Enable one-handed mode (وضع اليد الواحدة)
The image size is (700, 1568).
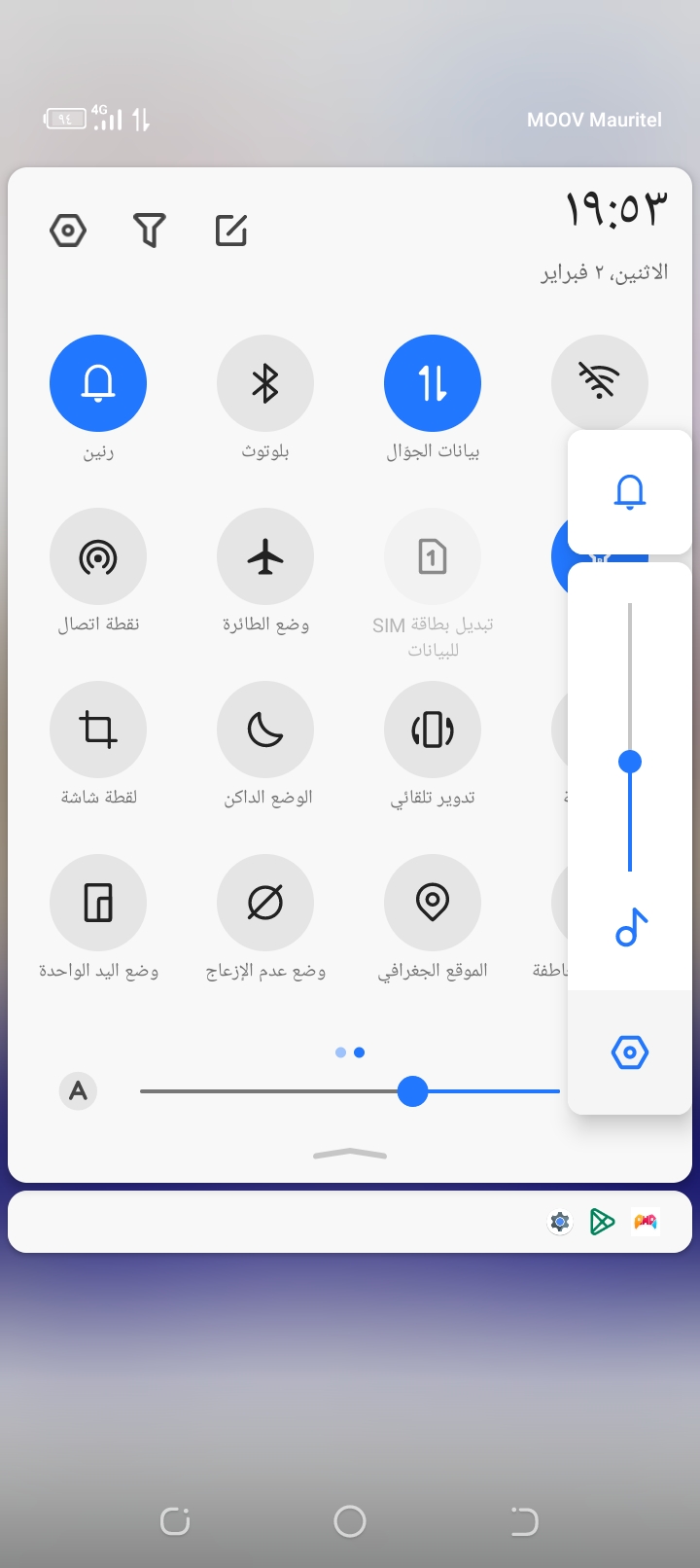98,903
